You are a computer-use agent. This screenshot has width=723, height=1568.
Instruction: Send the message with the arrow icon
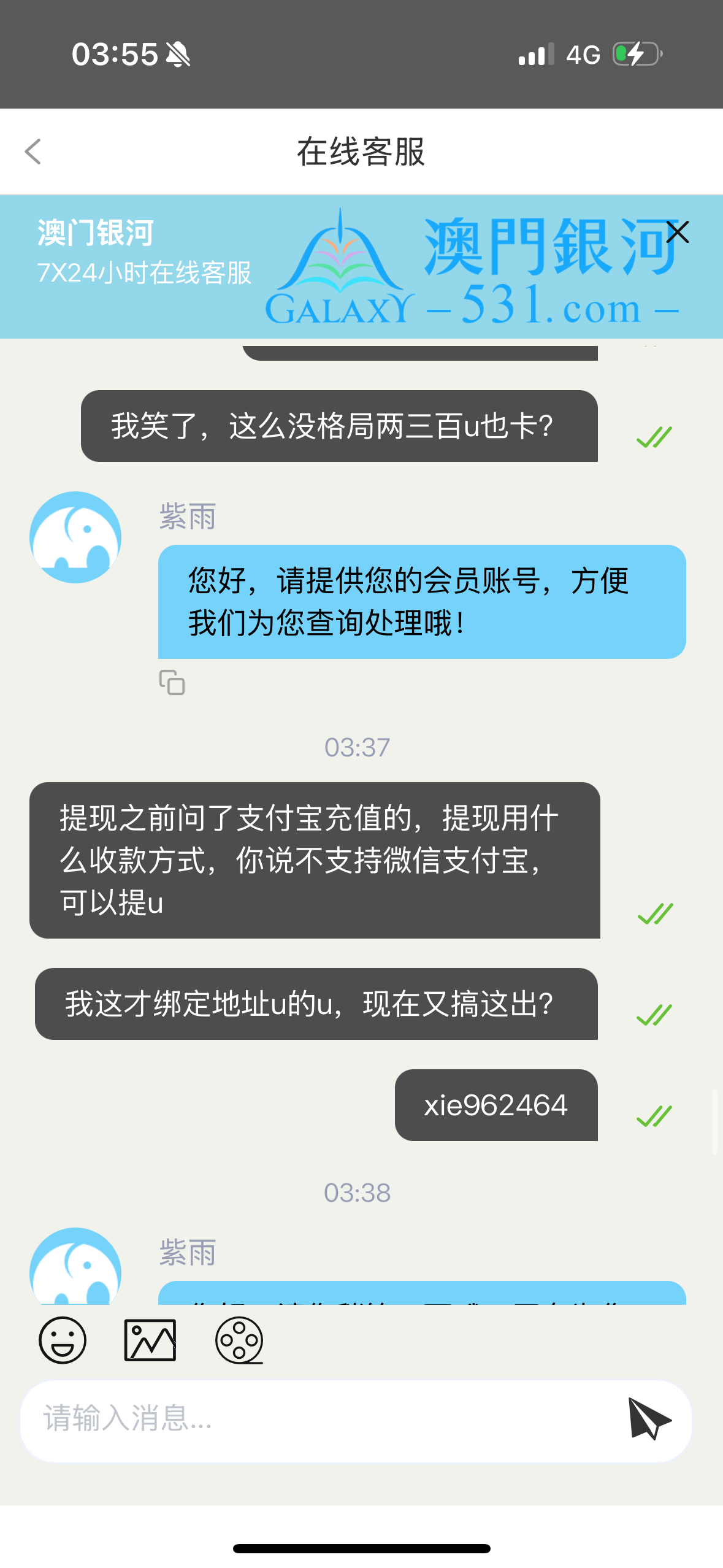click(x=649, y=1418)
